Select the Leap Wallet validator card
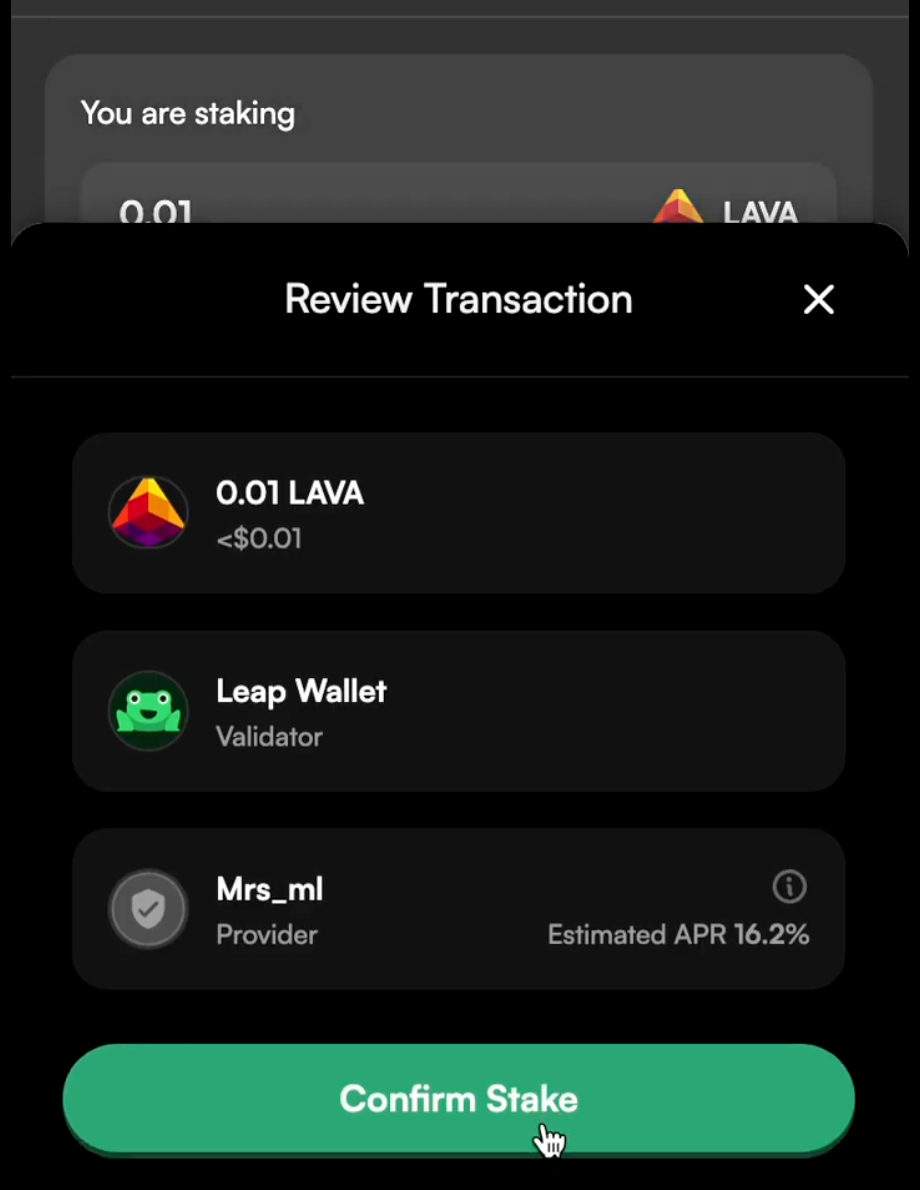The height and width of the screenshot is (1190, 920). click(x=459, y=711)
